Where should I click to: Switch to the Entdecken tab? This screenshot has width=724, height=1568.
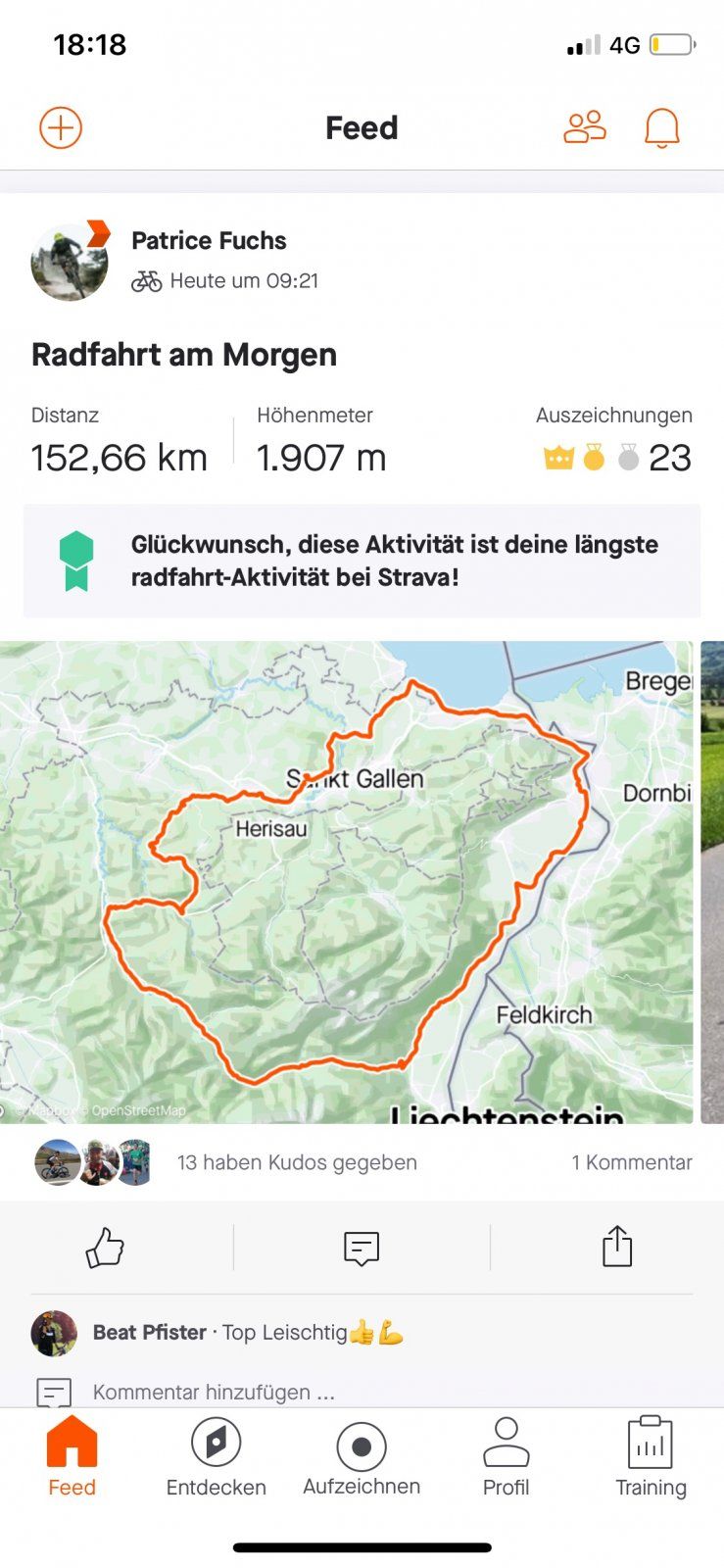217,1458
